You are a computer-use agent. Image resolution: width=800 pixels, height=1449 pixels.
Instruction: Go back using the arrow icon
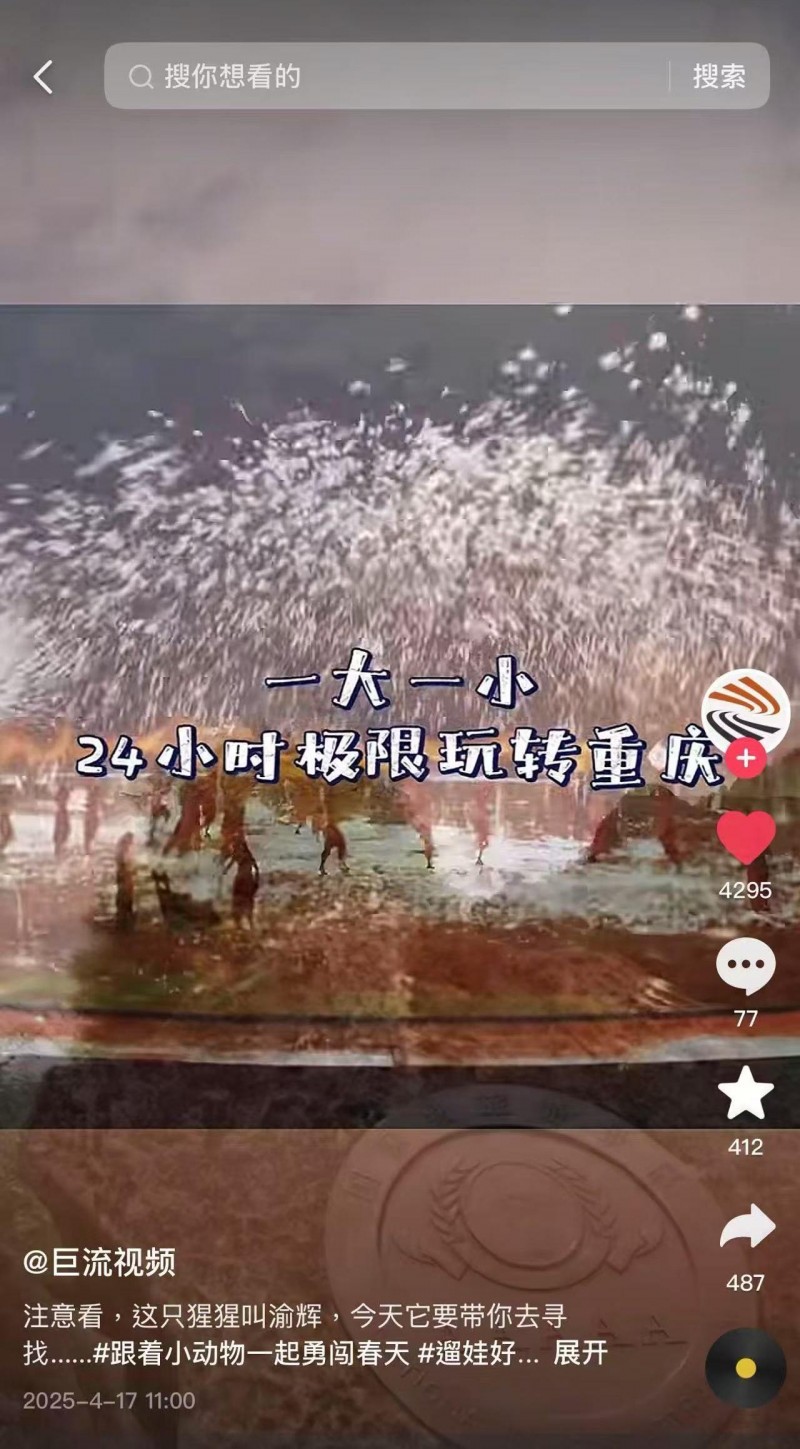tap(42, 77)
